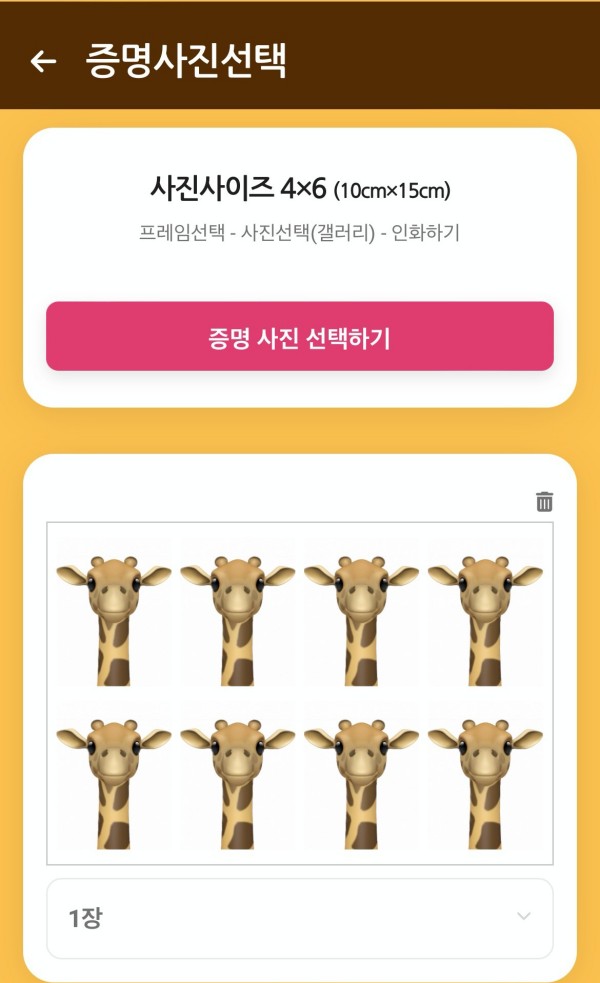The width and height of the screenshot is (600, 983).
Task: Delete the photo using the trash icon
Action: (x=544, y=502)
